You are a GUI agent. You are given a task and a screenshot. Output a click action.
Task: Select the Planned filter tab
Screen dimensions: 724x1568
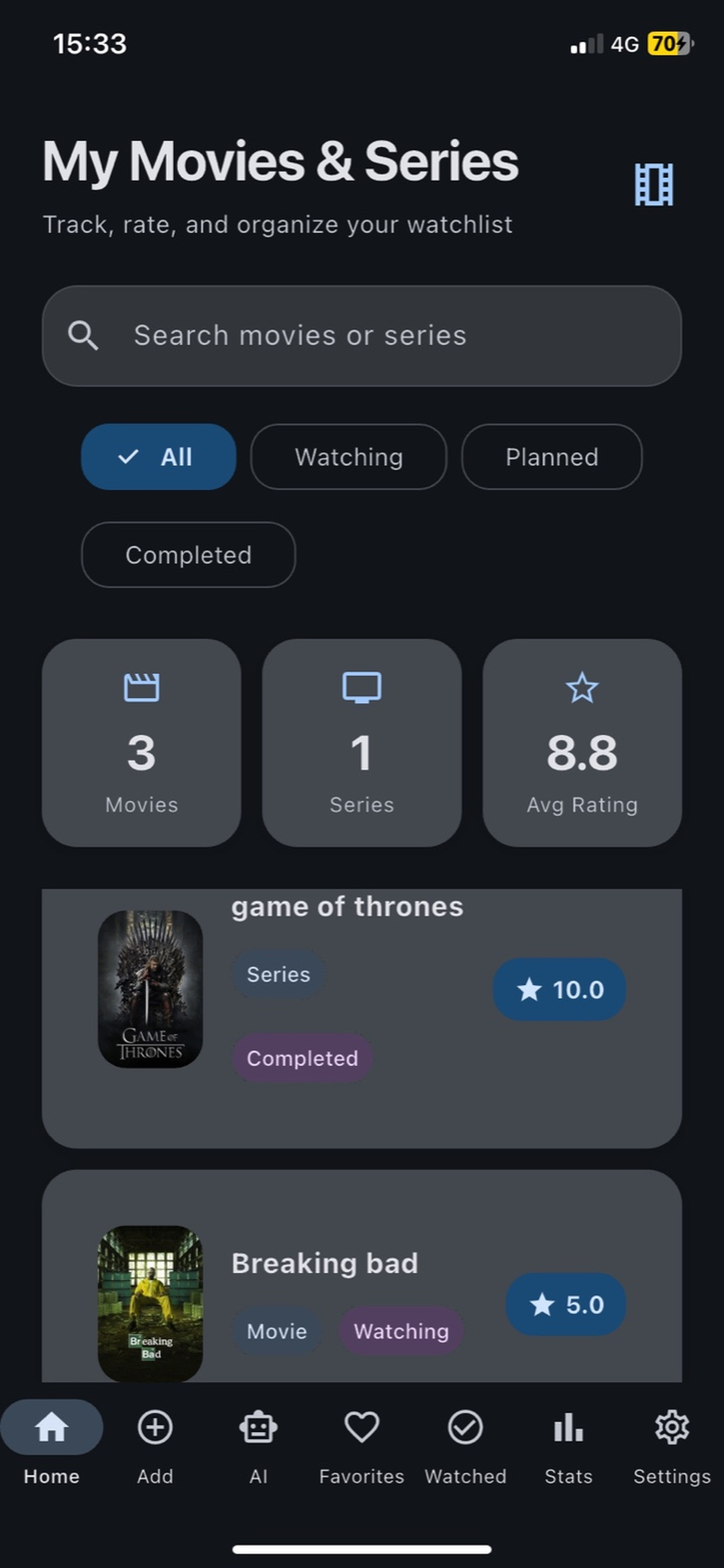pos(551,457)
